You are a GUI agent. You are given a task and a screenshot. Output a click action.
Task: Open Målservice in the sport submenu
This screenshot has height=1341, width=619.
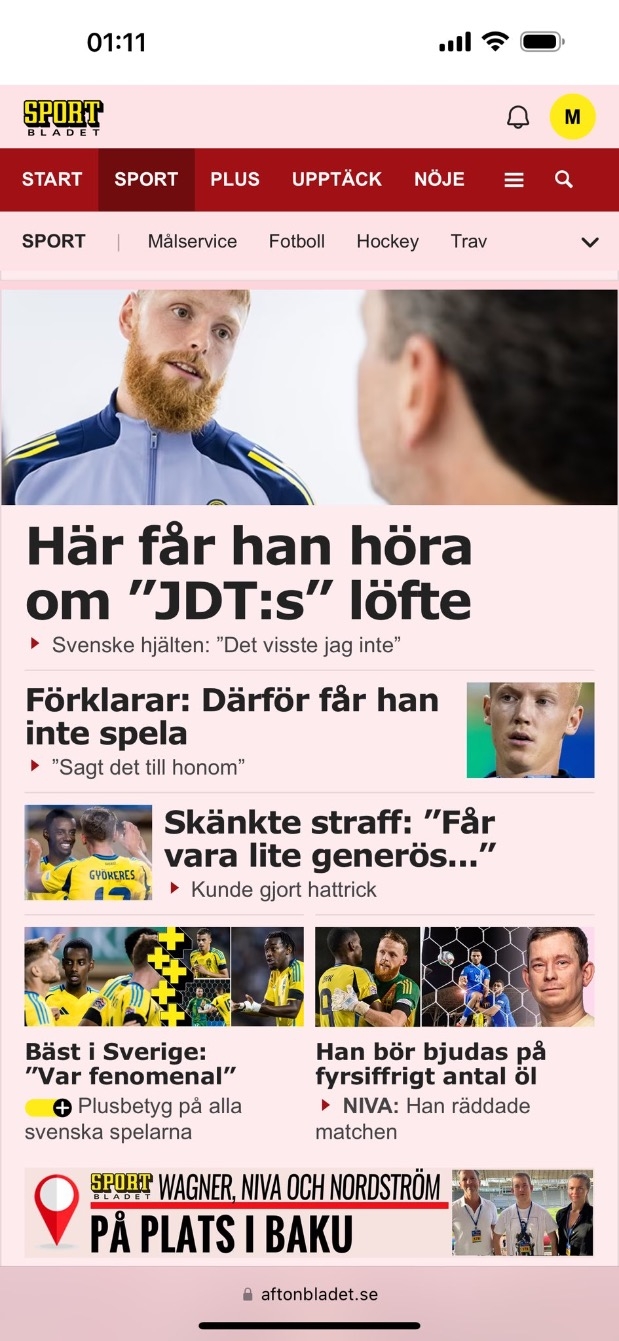click(192, 241)
